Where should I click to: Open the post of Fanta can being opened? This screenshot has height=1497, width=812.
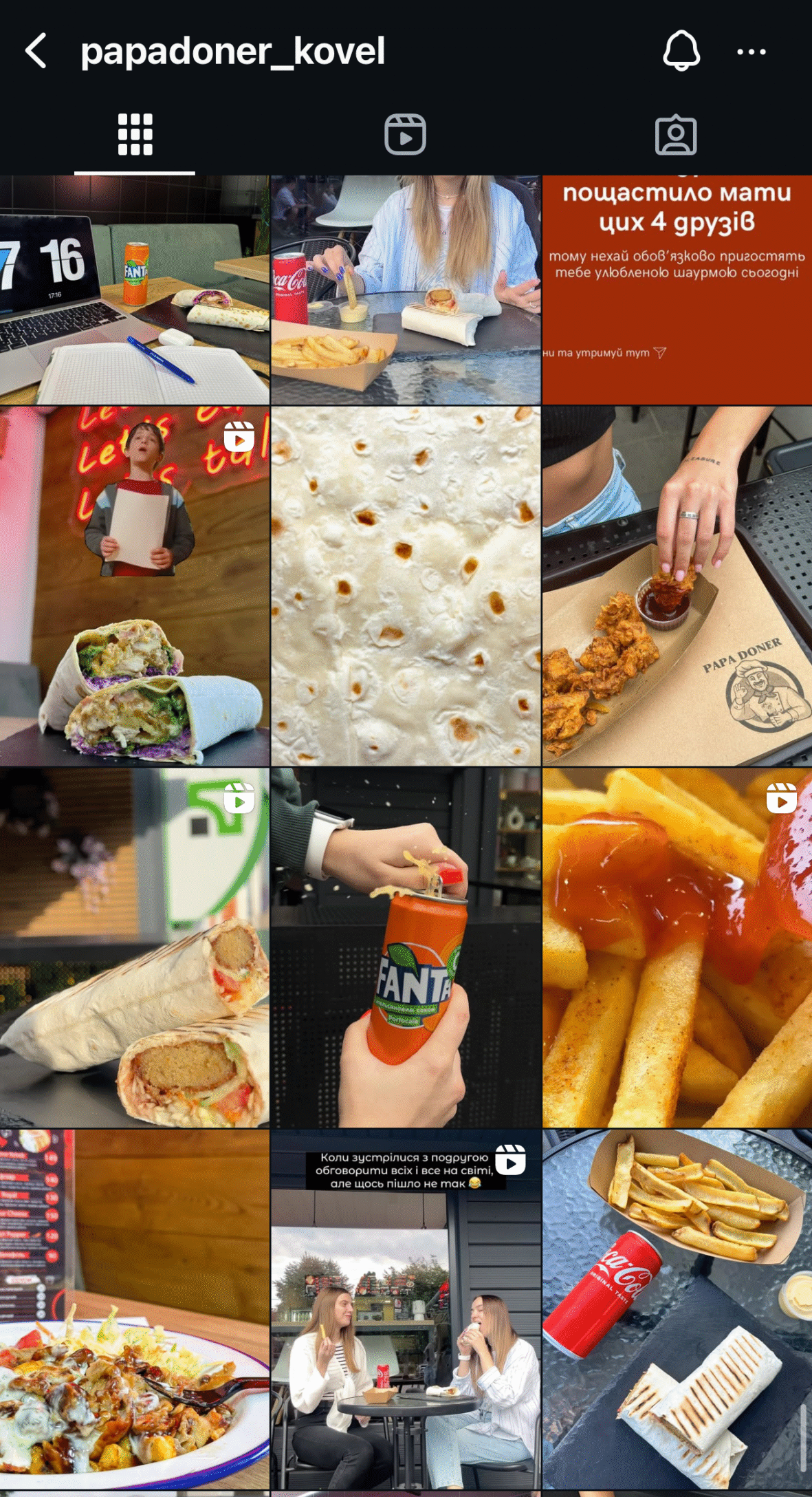pyautogui.click(x=406, y=947)
